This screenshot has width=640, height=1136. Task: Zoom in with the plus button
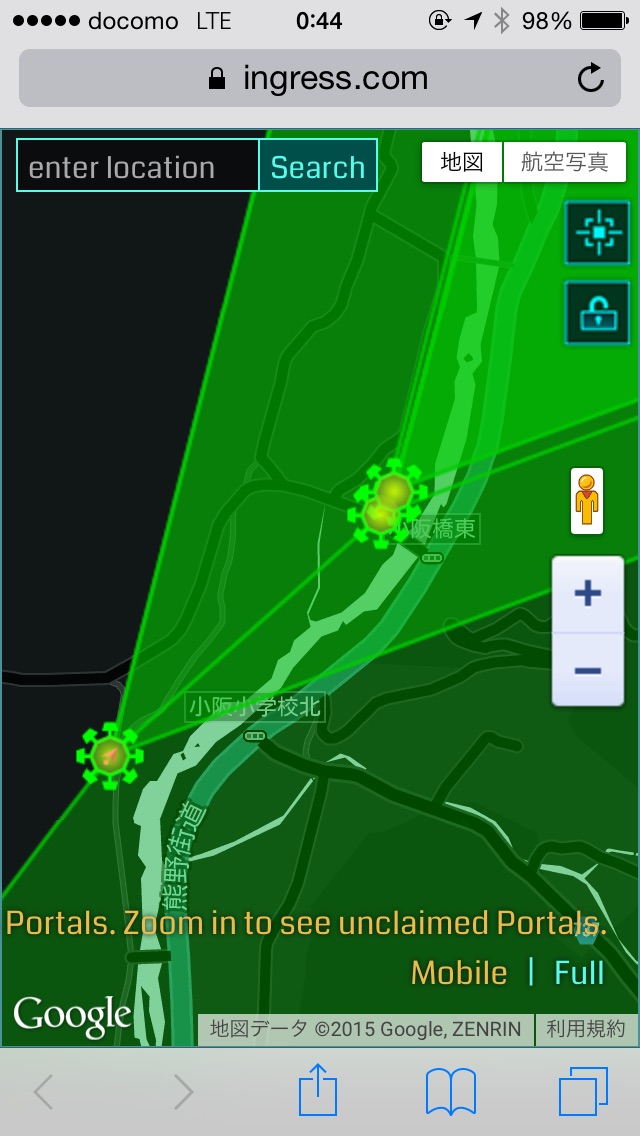click(x=588, y=594)
